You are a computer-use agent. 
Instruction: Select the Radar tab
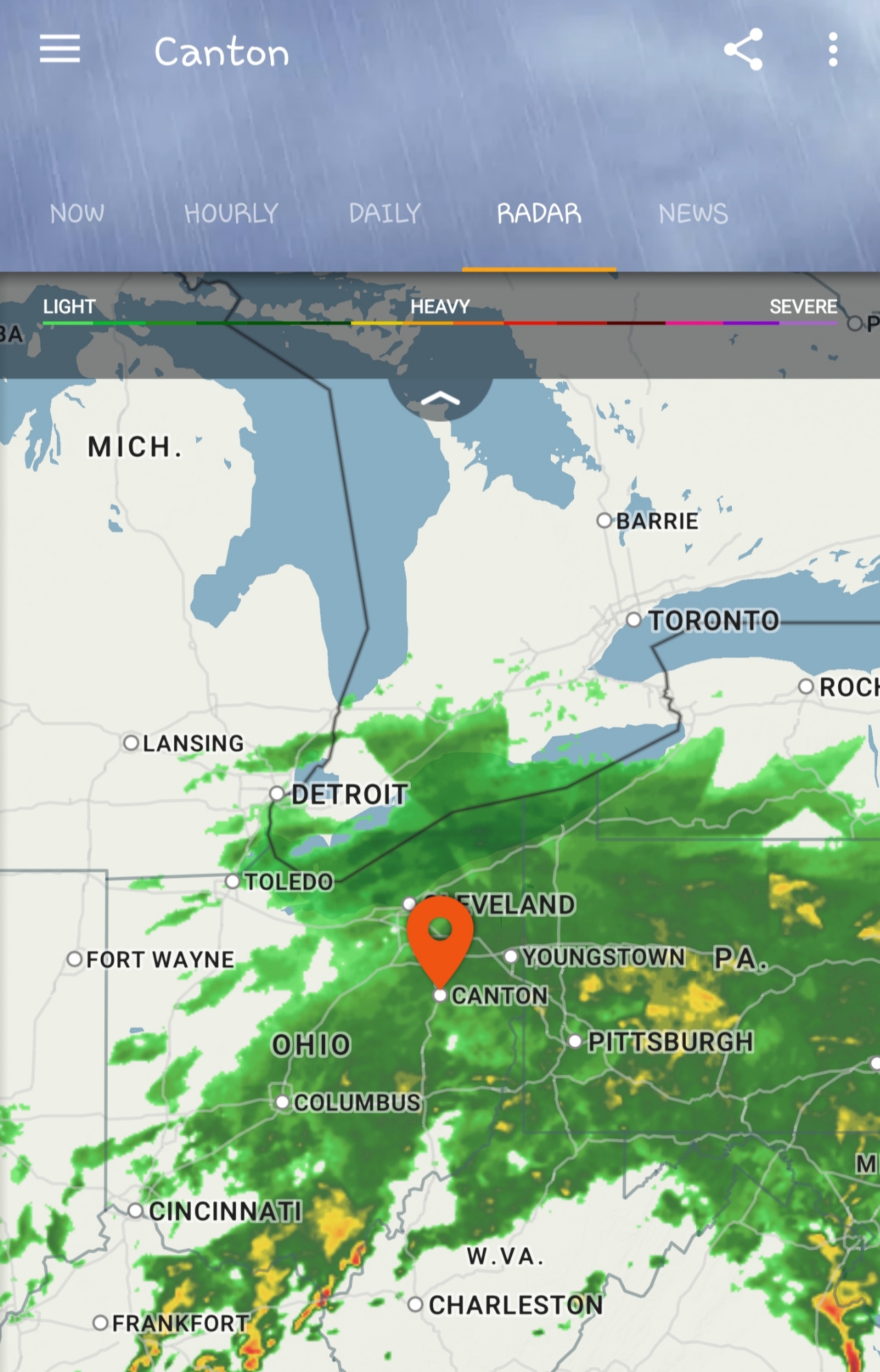[539, 213]
